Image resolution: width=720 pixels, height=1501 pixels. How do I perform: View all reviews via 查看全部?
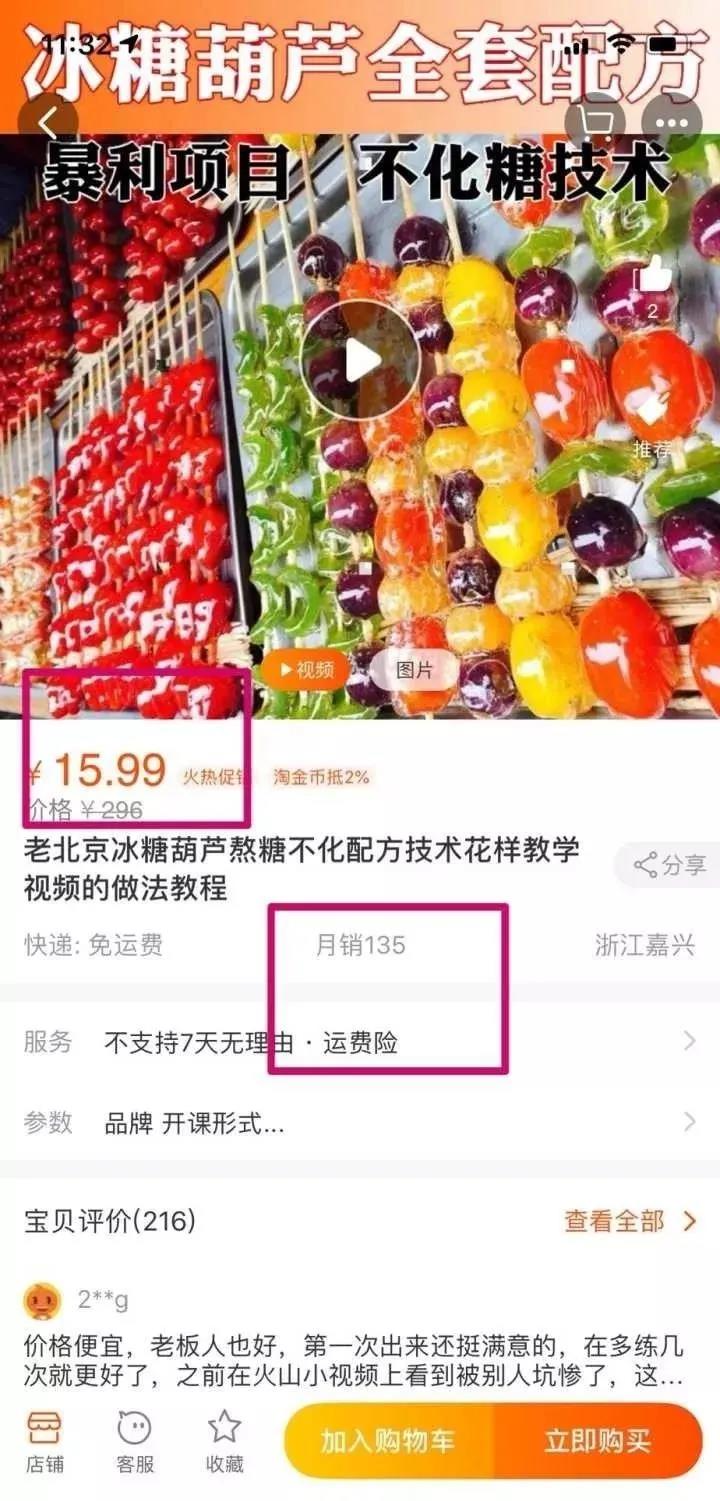[630, 1221]
